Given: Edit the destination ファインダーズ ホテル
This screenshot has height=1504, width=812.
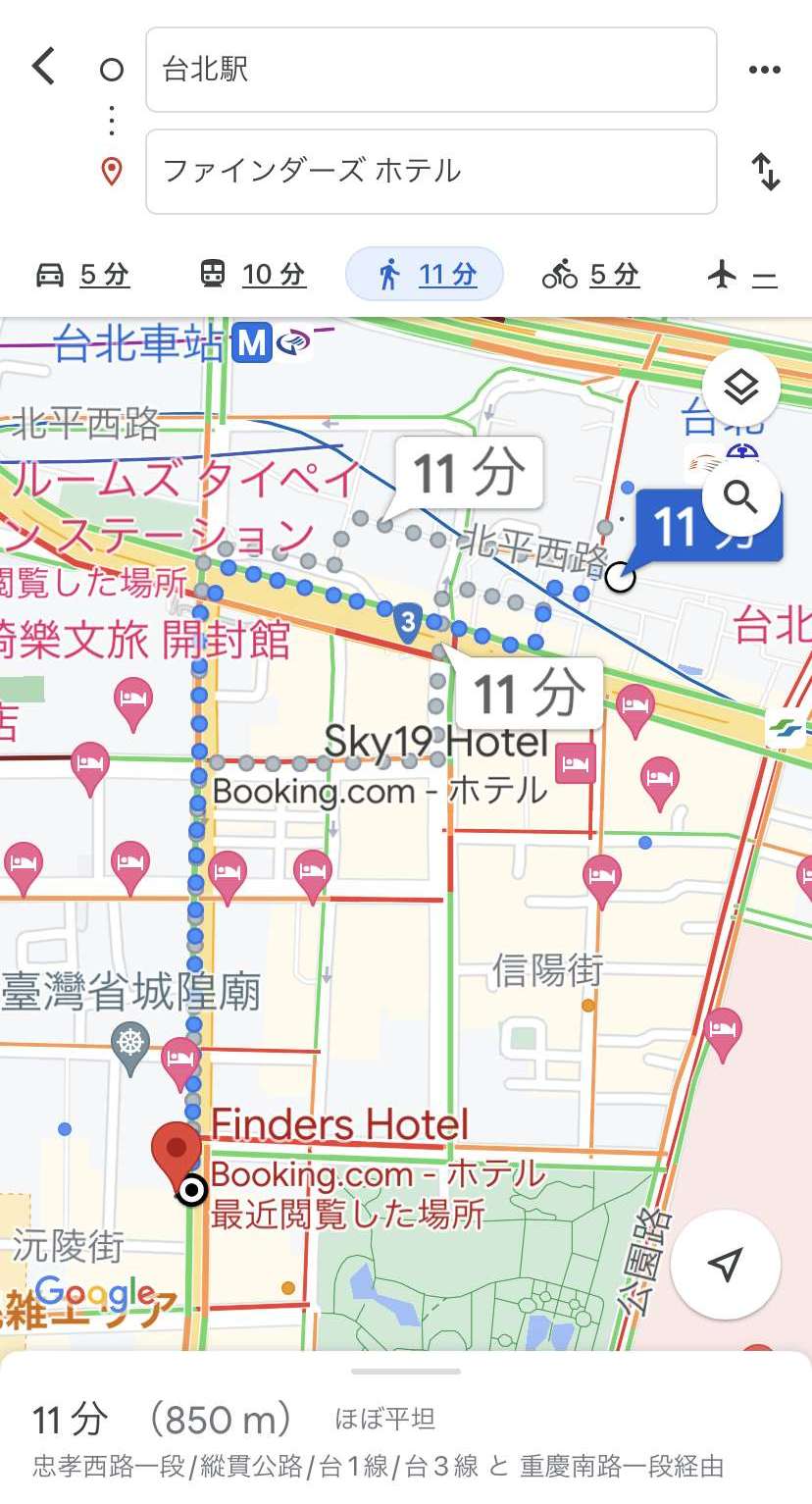Looking at the screenshot, I should pos(431,172).
